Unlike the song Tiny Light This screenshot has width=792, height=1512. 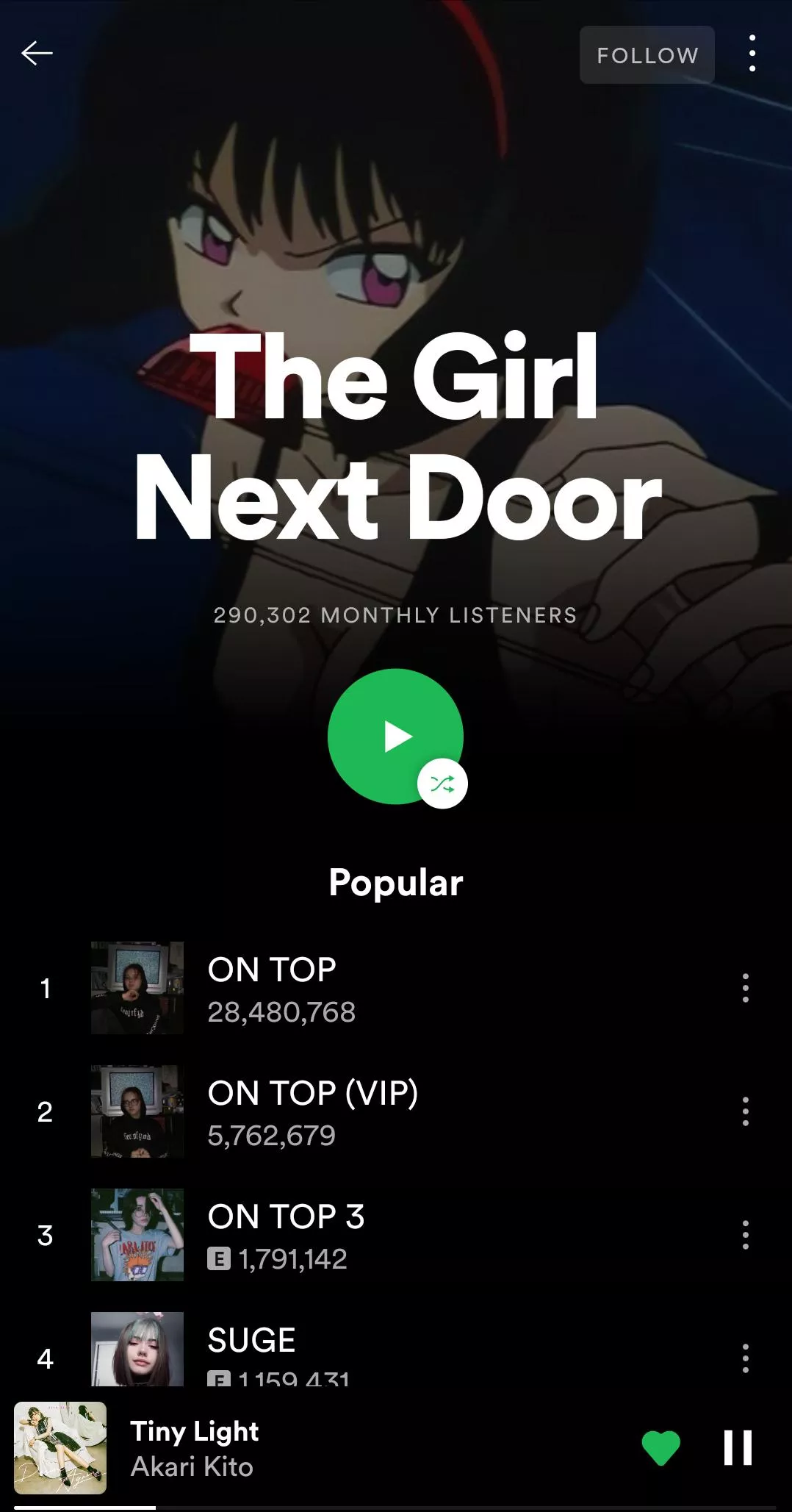pos(660,1448)
